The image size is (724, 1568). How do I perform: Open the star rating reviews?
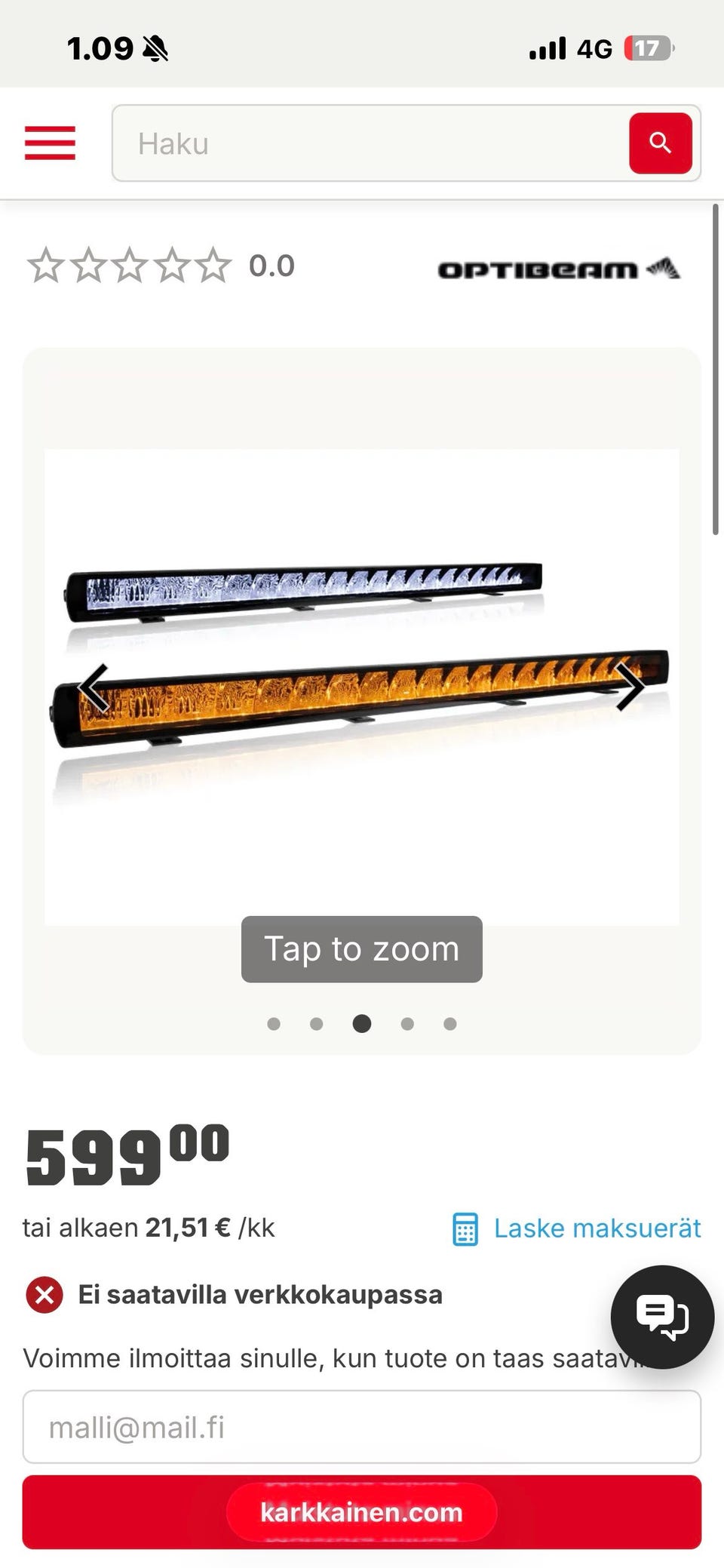160,266
